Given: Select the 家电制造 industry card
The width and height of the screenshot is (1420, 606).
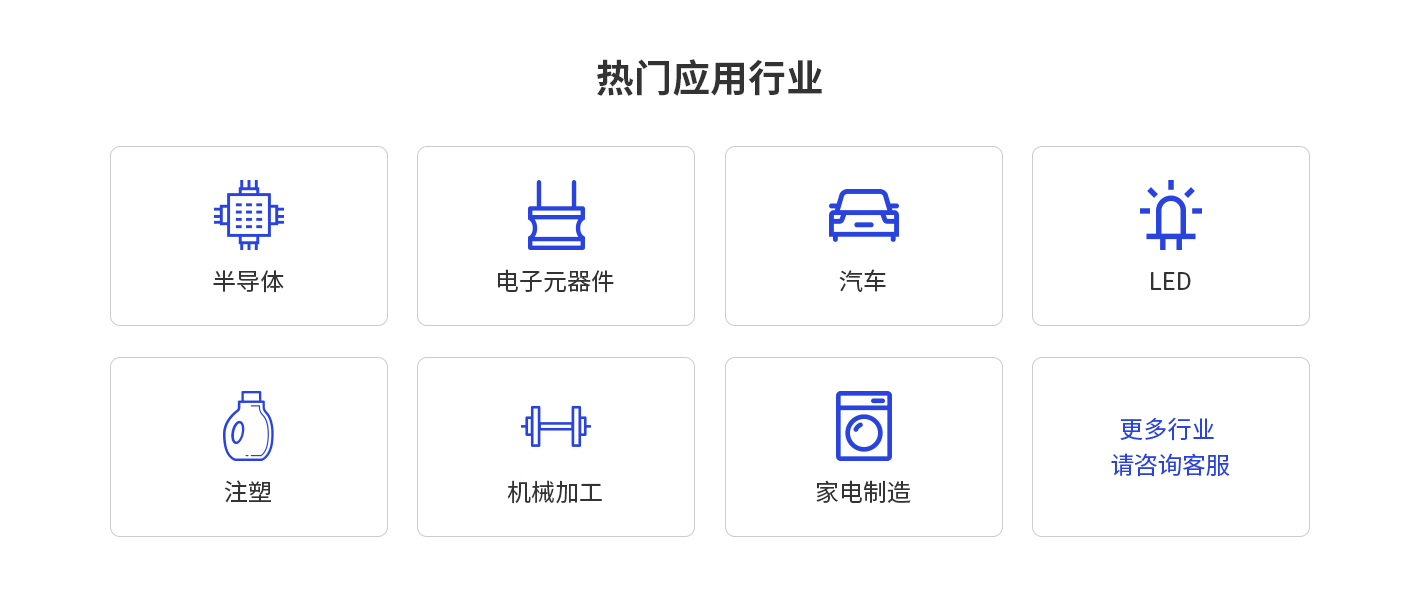Looking at the screenshot, I should click(864, 447).
